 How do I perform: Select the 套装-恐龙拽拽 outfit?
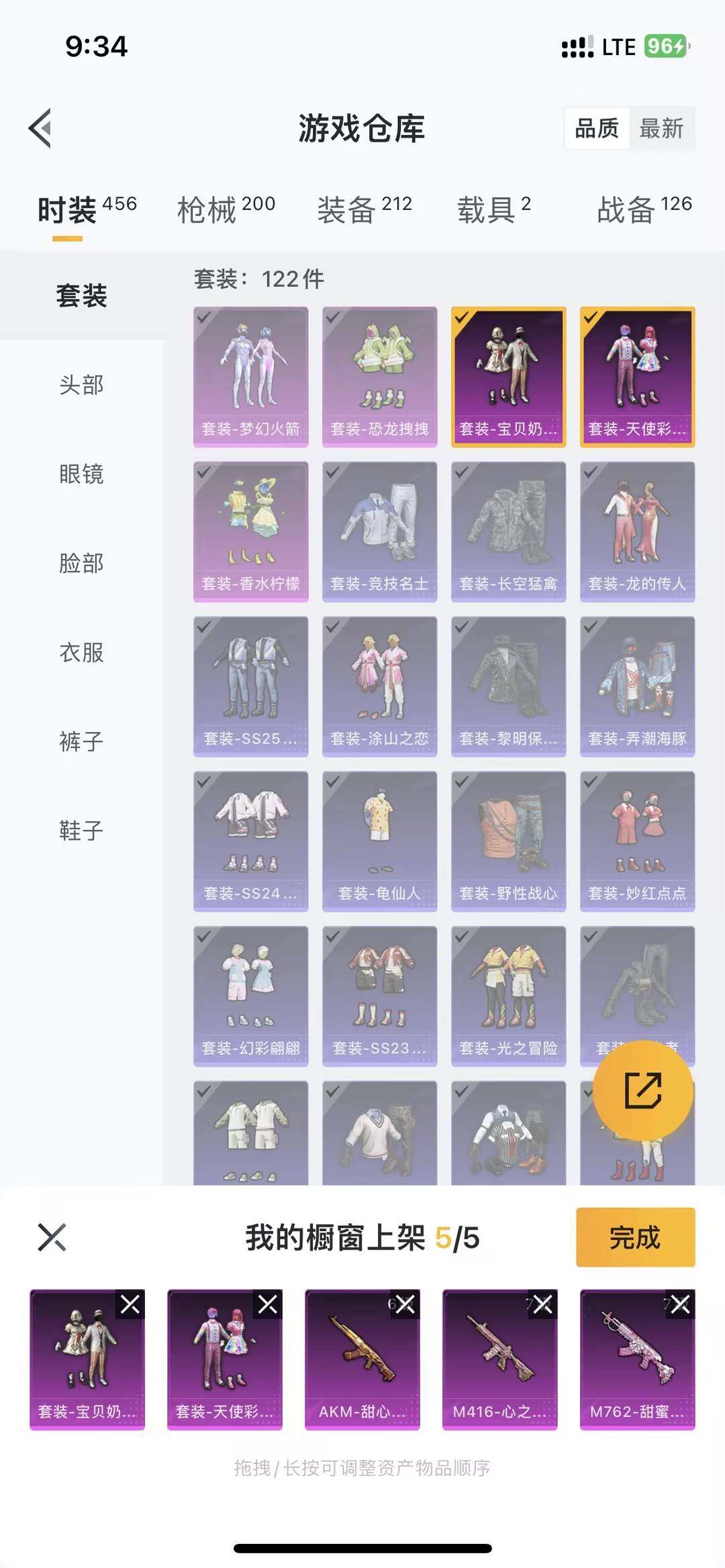coord(379,376)
